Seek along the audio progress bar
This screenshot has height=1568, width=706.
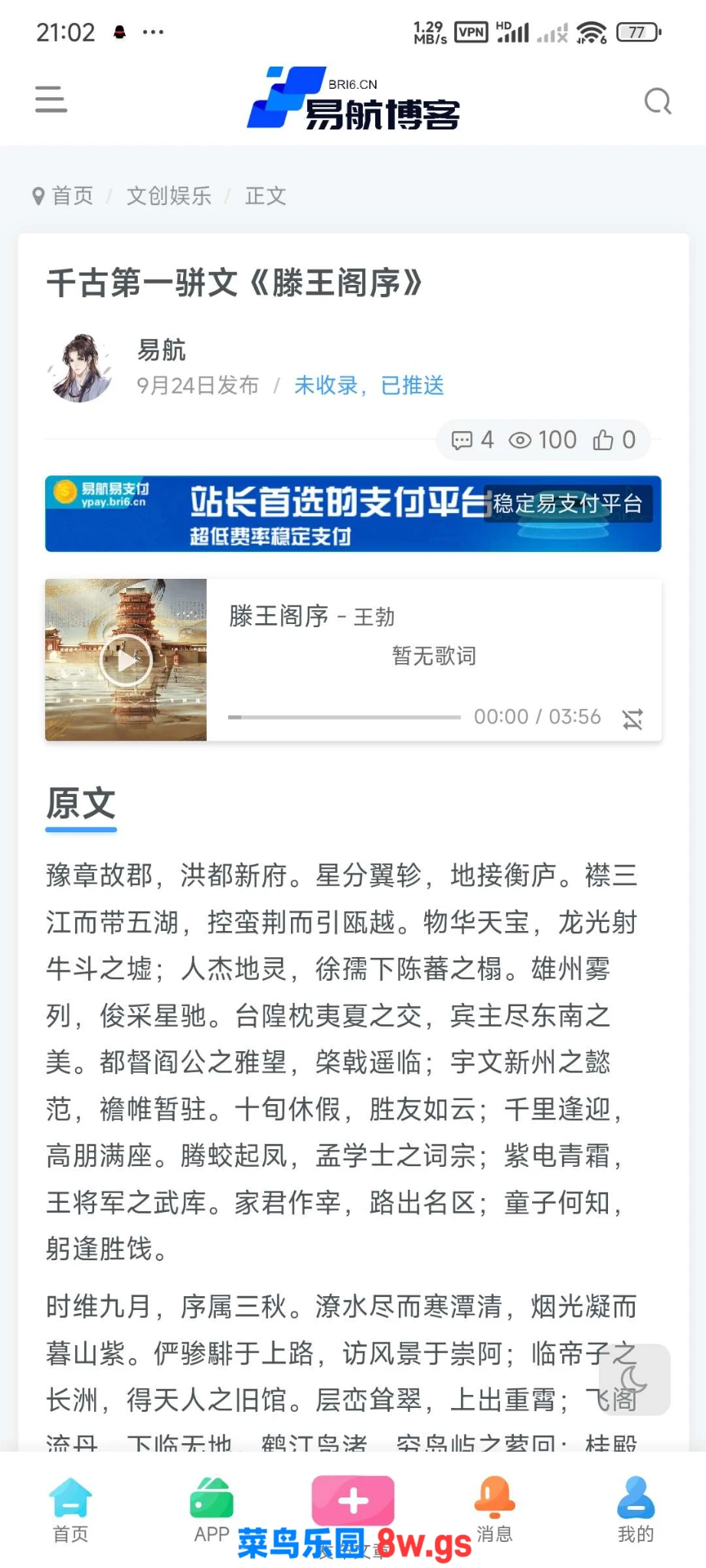345,717
